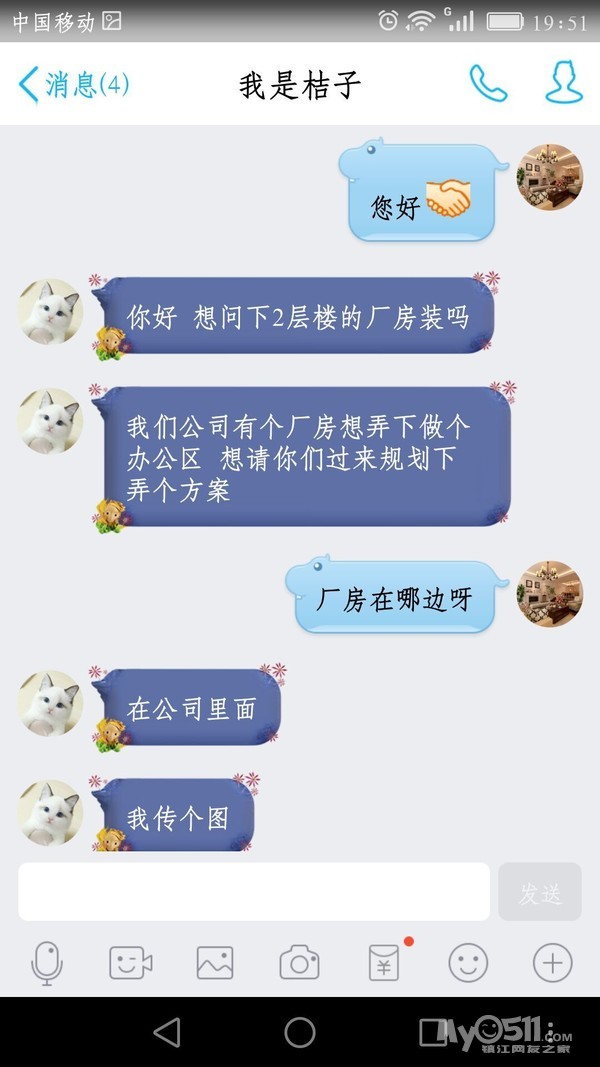The width and height of the screenshot is (600, 1067).
Task: Open the camera to take a photo
Action: click(299, 963)
